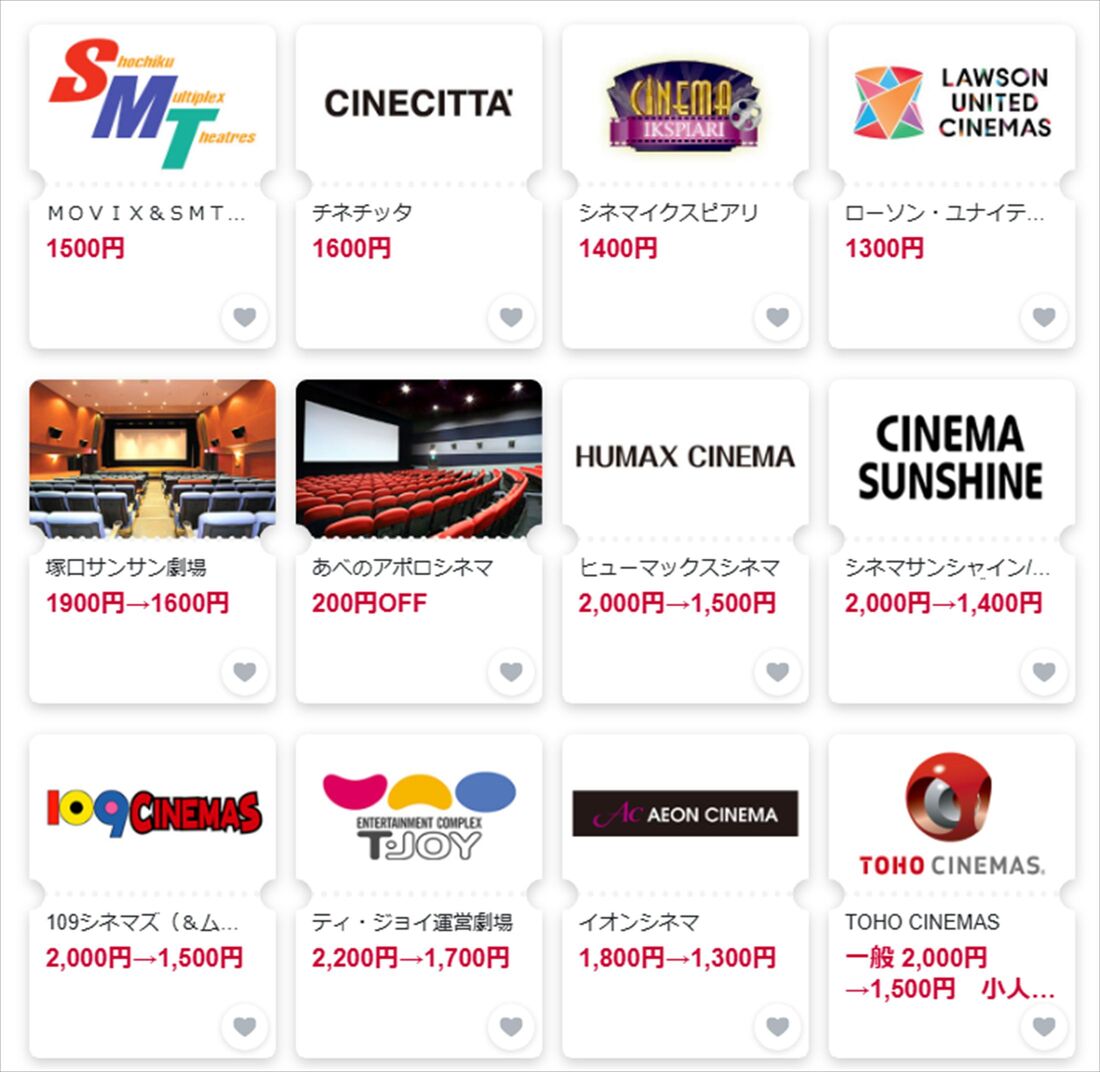Favorite the MOVIX & SMT coupon with heart
Image resolution: width=1100 pixels, height=1072 pixels.
click(x=245, y=318)
